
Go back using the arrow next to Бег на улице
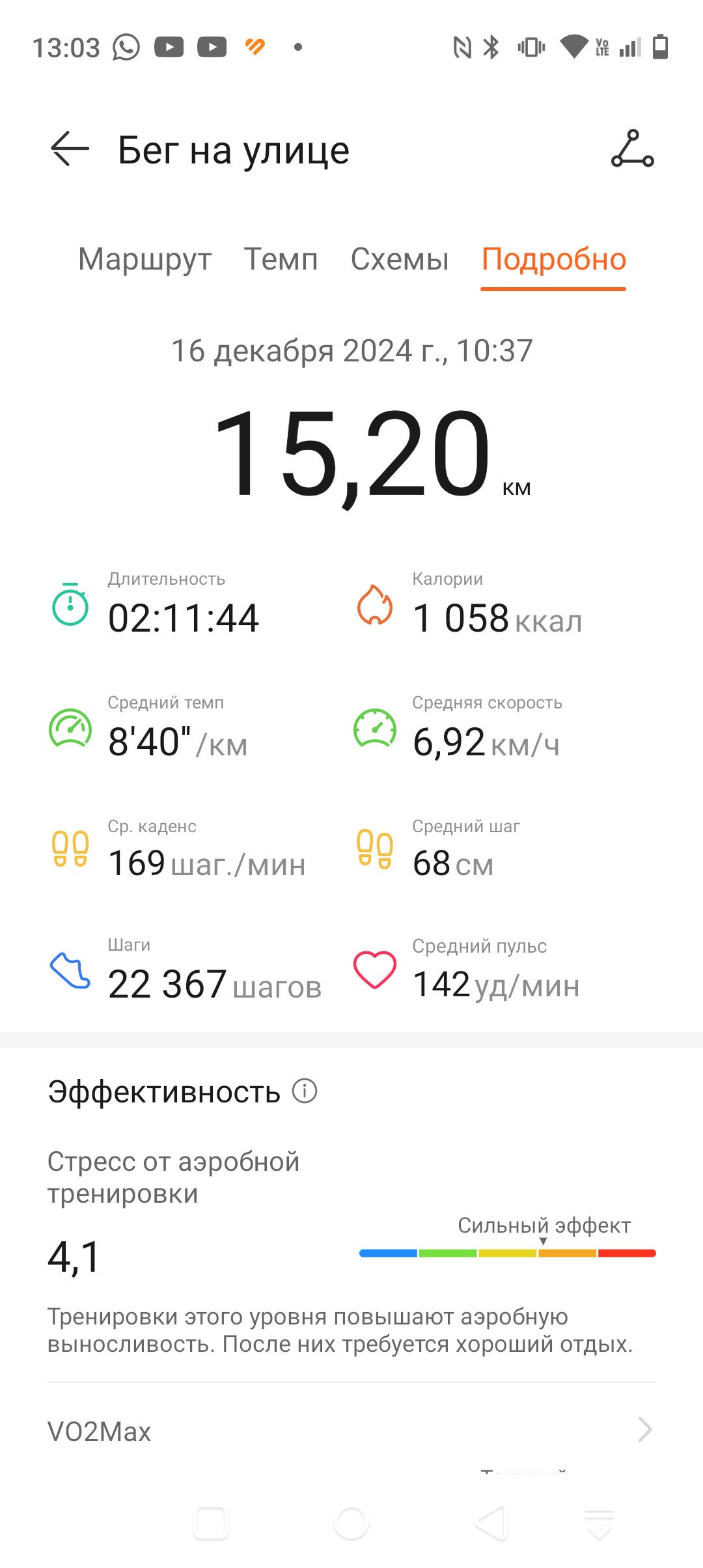pyautogui.click(x=70, y=148)
